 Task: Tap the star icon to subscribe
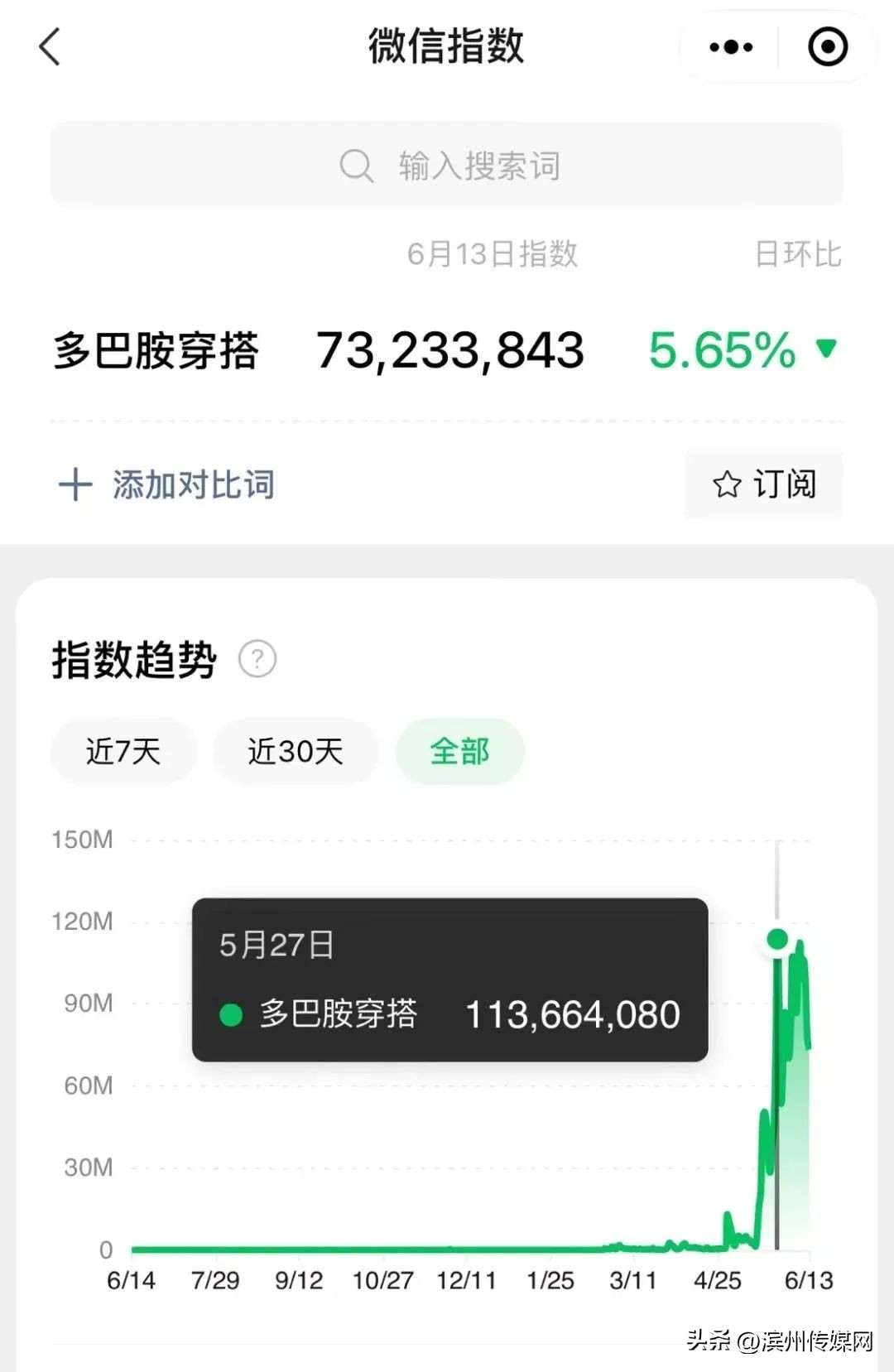click(x=727, y=485)
